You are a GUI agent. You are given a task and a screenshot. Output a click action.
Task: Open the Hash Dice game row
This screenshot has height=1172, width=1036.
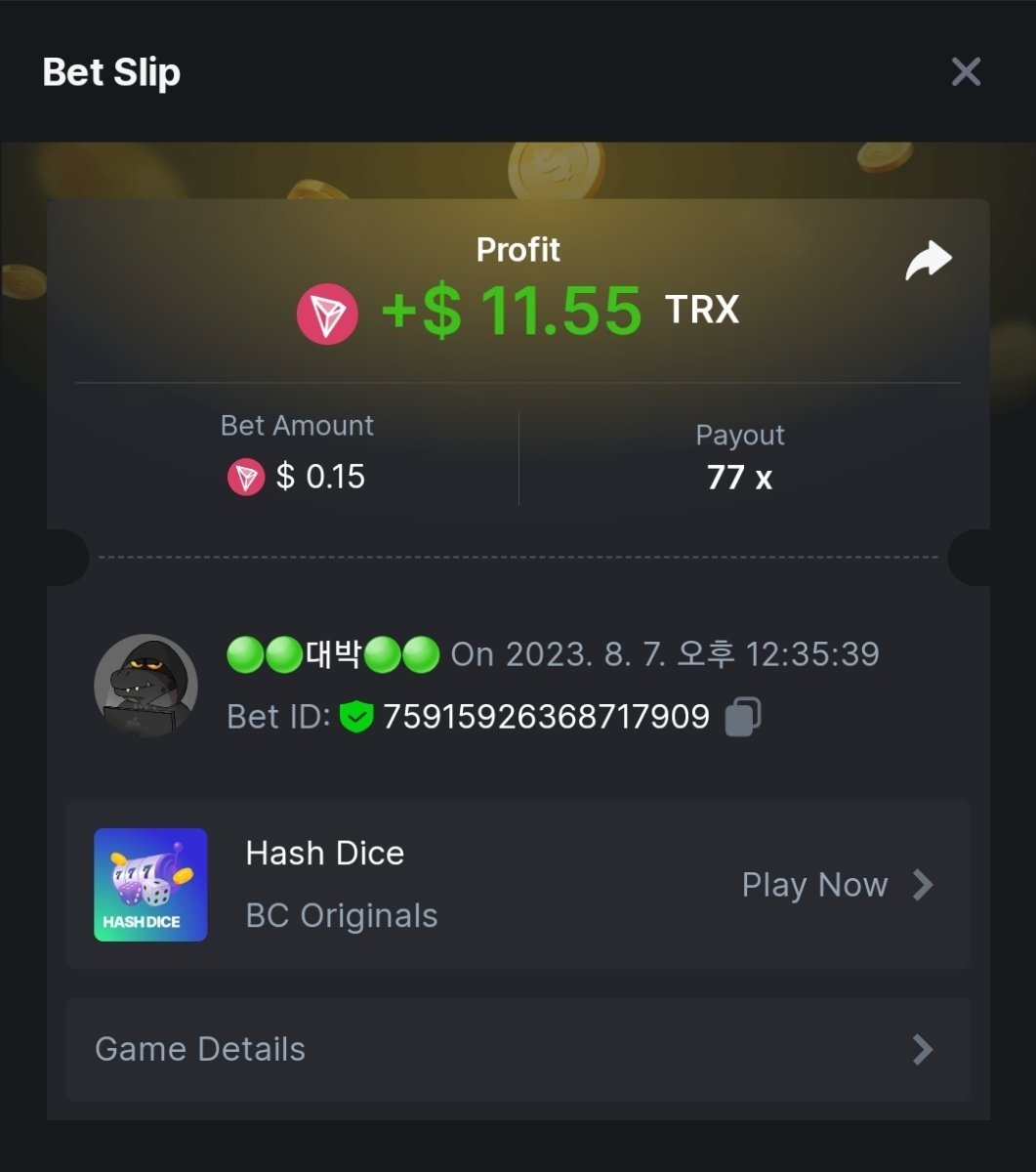(x=518, y=885)
